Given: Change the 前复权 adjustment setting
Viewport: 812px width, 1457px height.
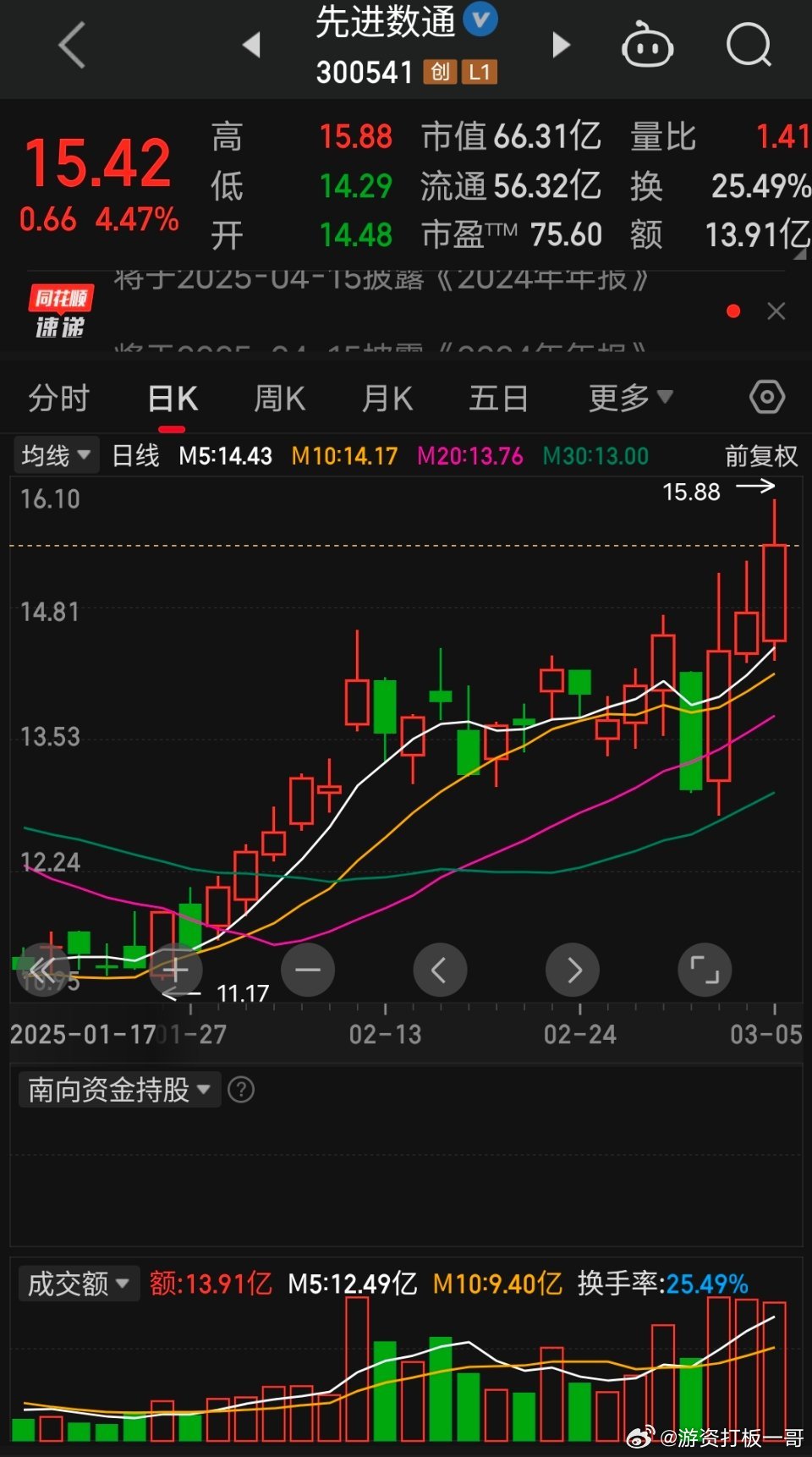Looking at the screenshot, I should pyautogui.click(x=760, y=456).
